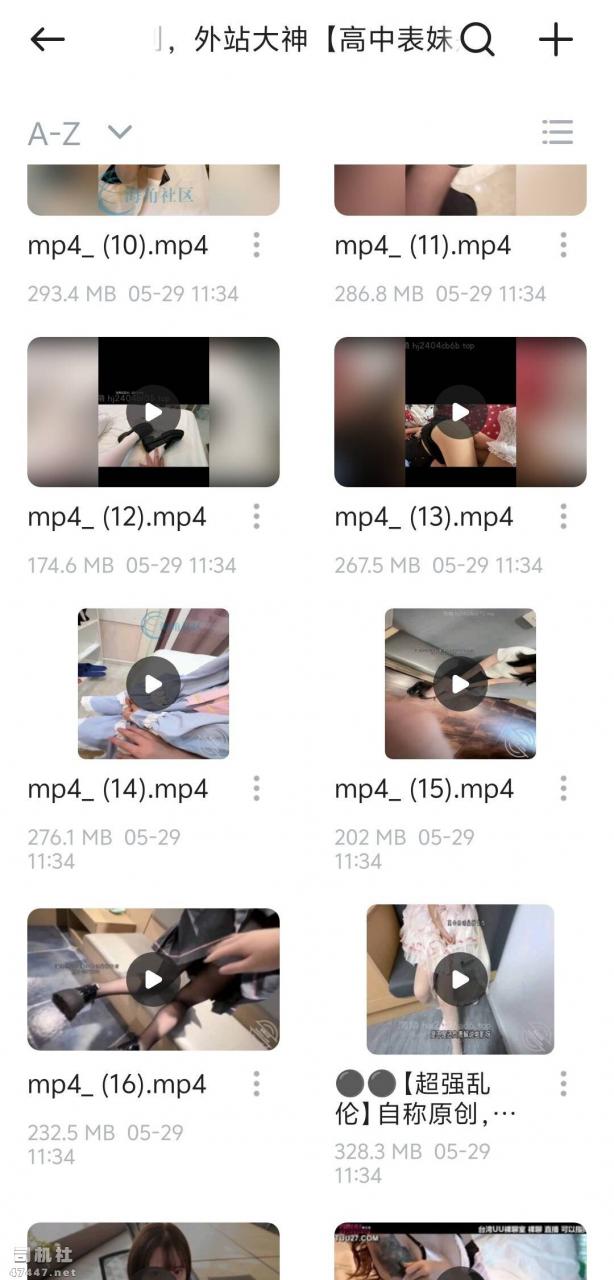Open the A-Z sort dropdown

80,133
